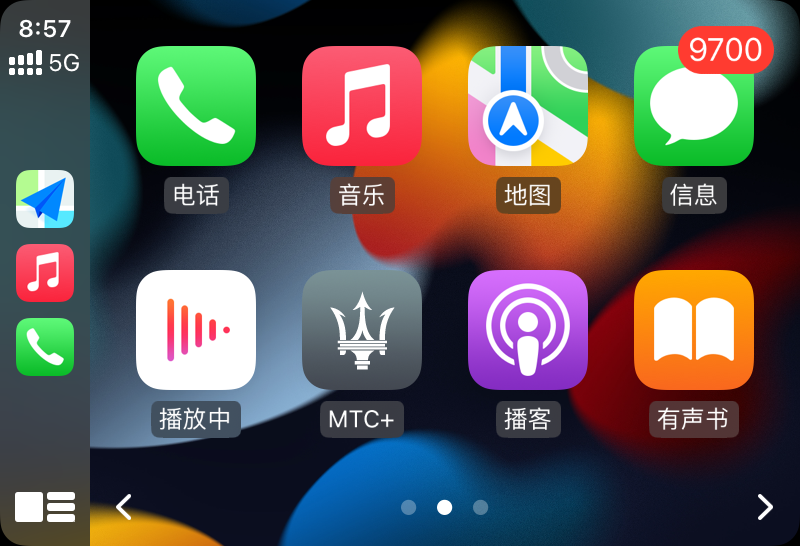Viewport: 800px width, 546px height.
Task: Open the 播放中 now playing app
Action: (196, 330)
